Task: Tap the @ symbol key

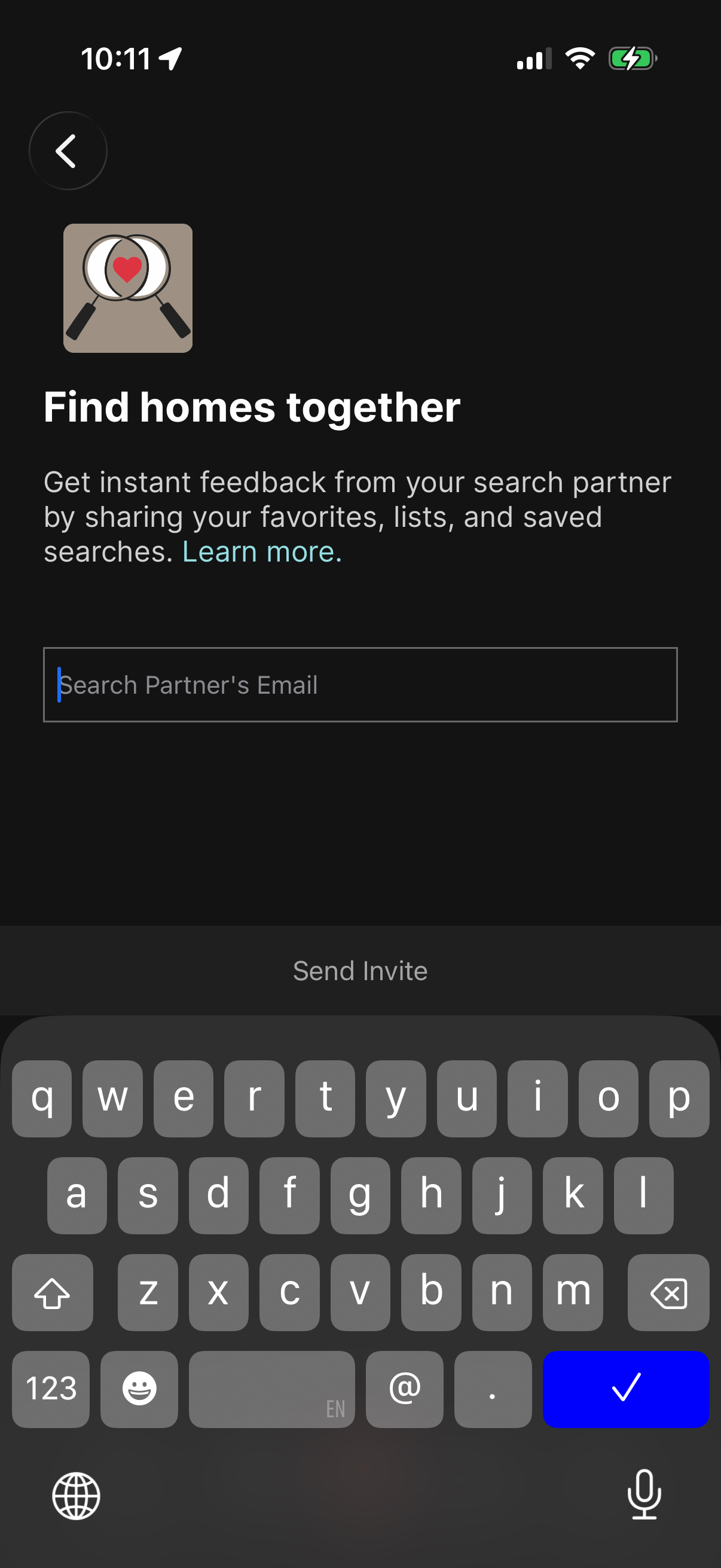Action: pos(405,1389)
